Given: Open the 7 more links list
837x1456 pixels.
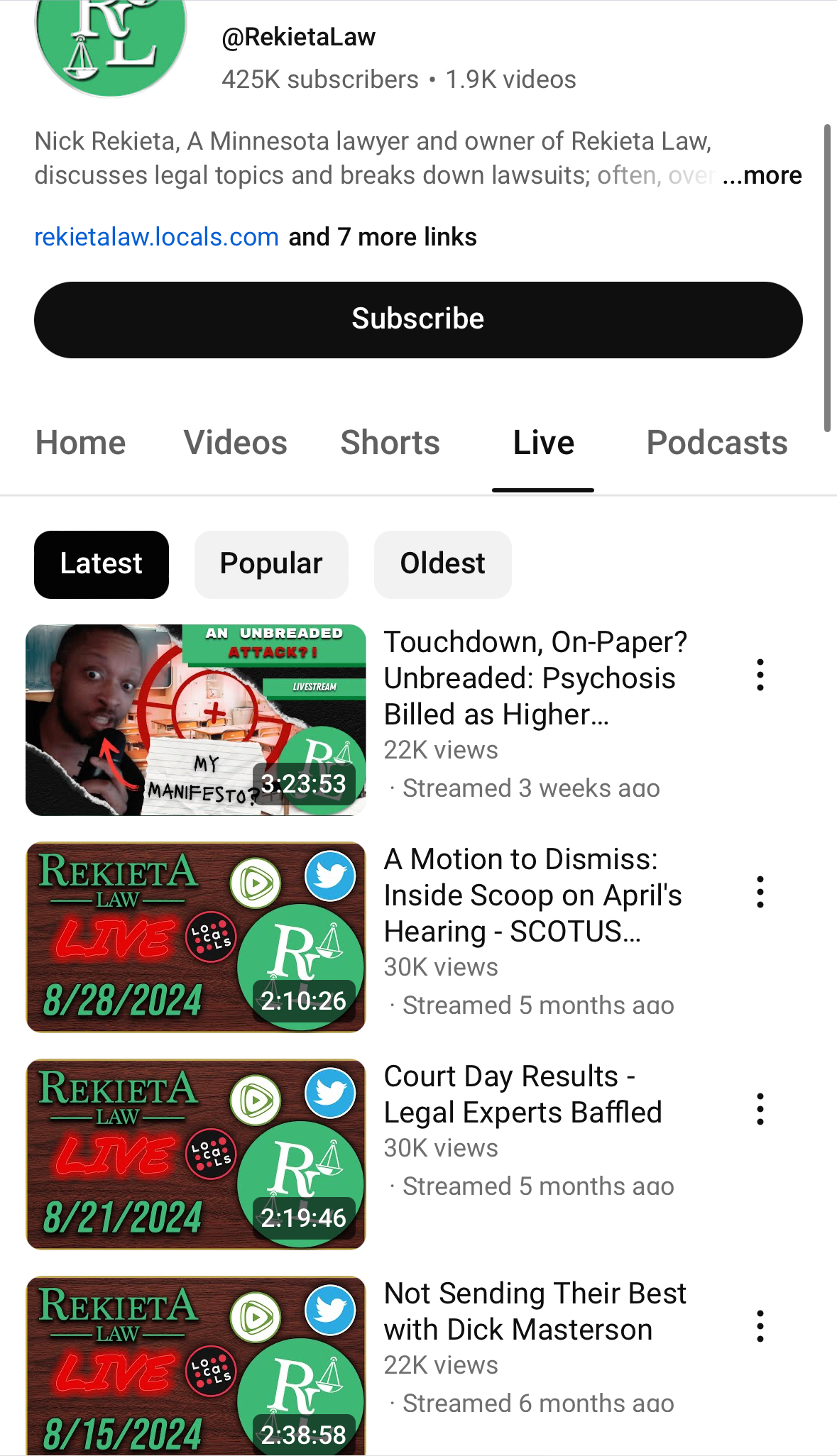Looking at the screenshot, I should (x=383, y=236).
